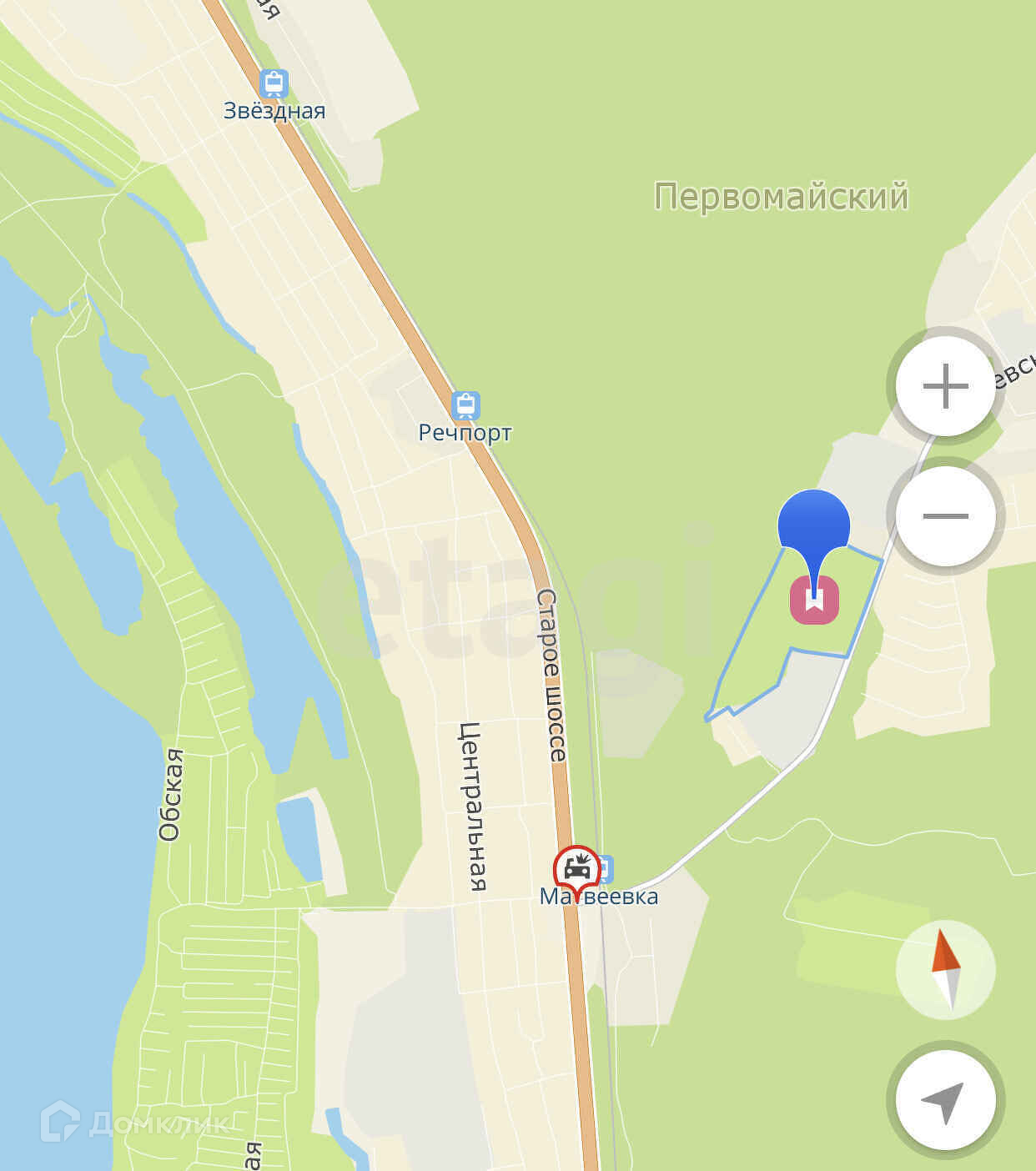Center map on my location
1036x1171 pixels.
click(x=945, y=1101)
